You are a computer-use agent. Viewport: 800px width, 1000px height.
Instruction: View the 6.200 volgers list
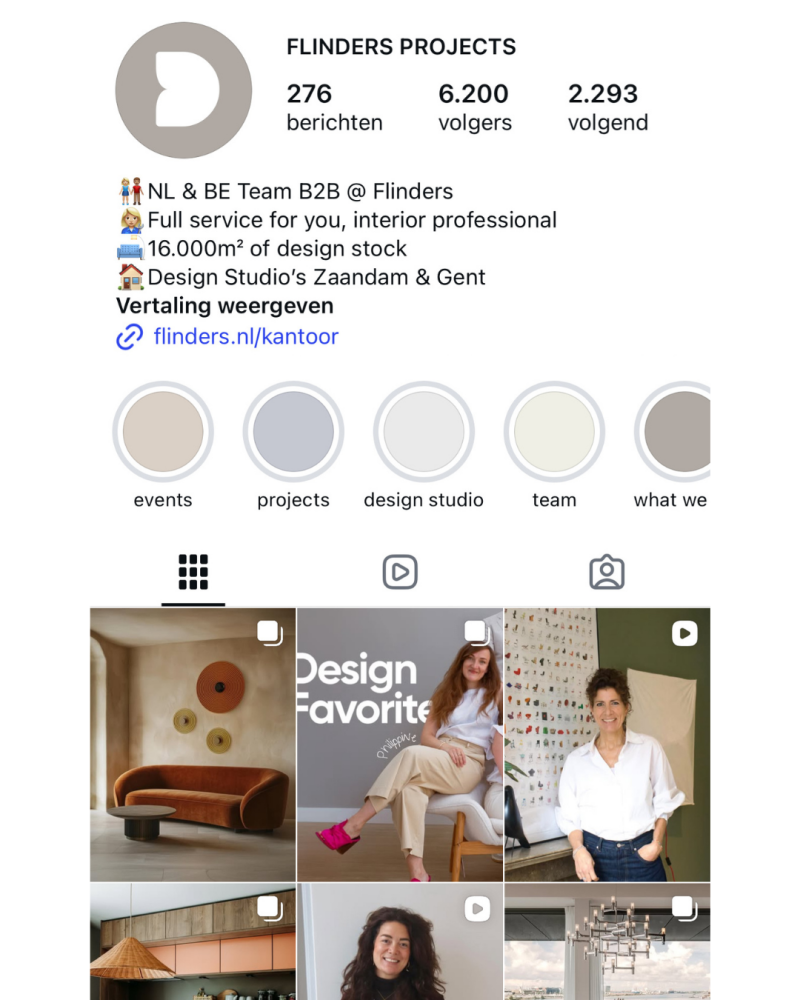point(474,108)
